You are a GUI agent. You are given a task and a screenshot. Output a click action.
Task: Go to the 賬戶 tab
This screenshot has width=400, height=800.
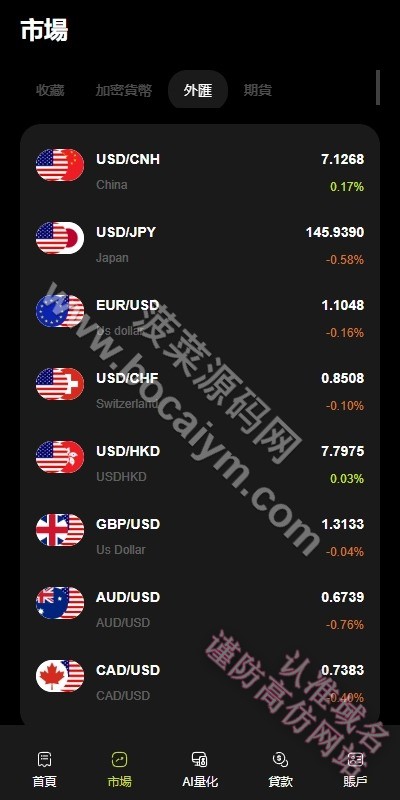click(x=356, y=769)
